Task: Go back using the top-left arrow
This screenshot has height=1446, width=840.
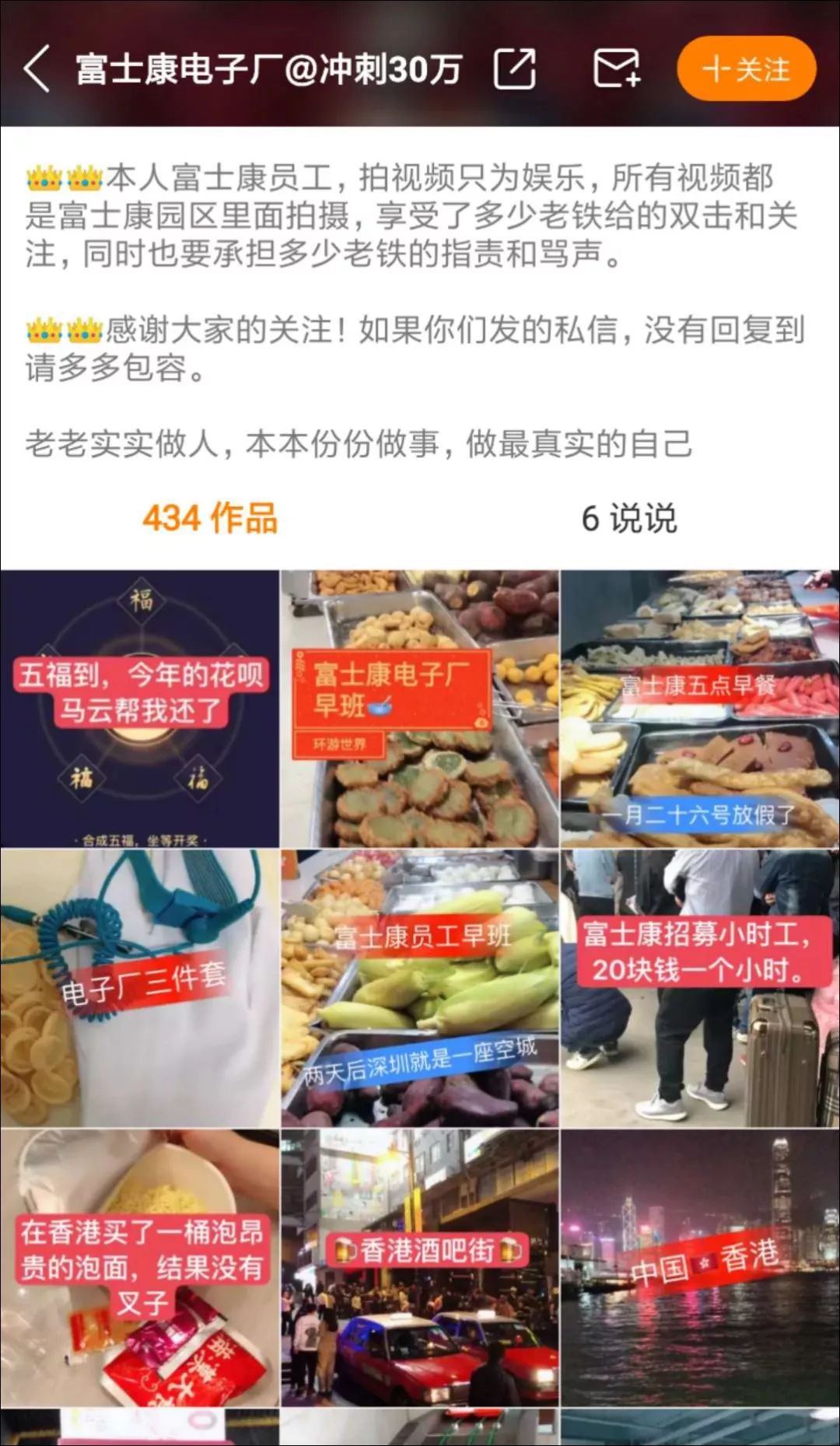Action: click(37, 68)
